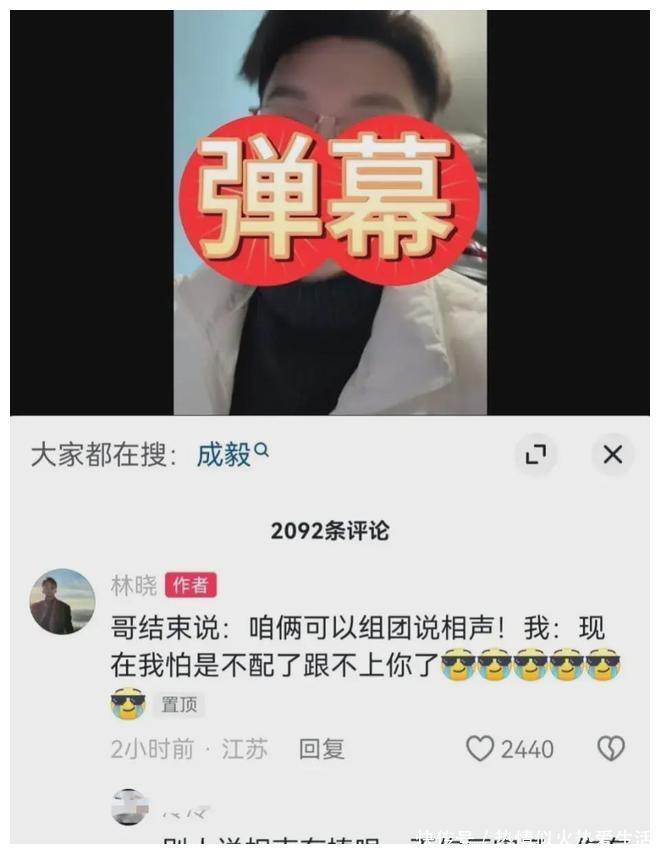Like 林晓's pinned comment
Screen dimensions: 660x854
click(481, 748)
